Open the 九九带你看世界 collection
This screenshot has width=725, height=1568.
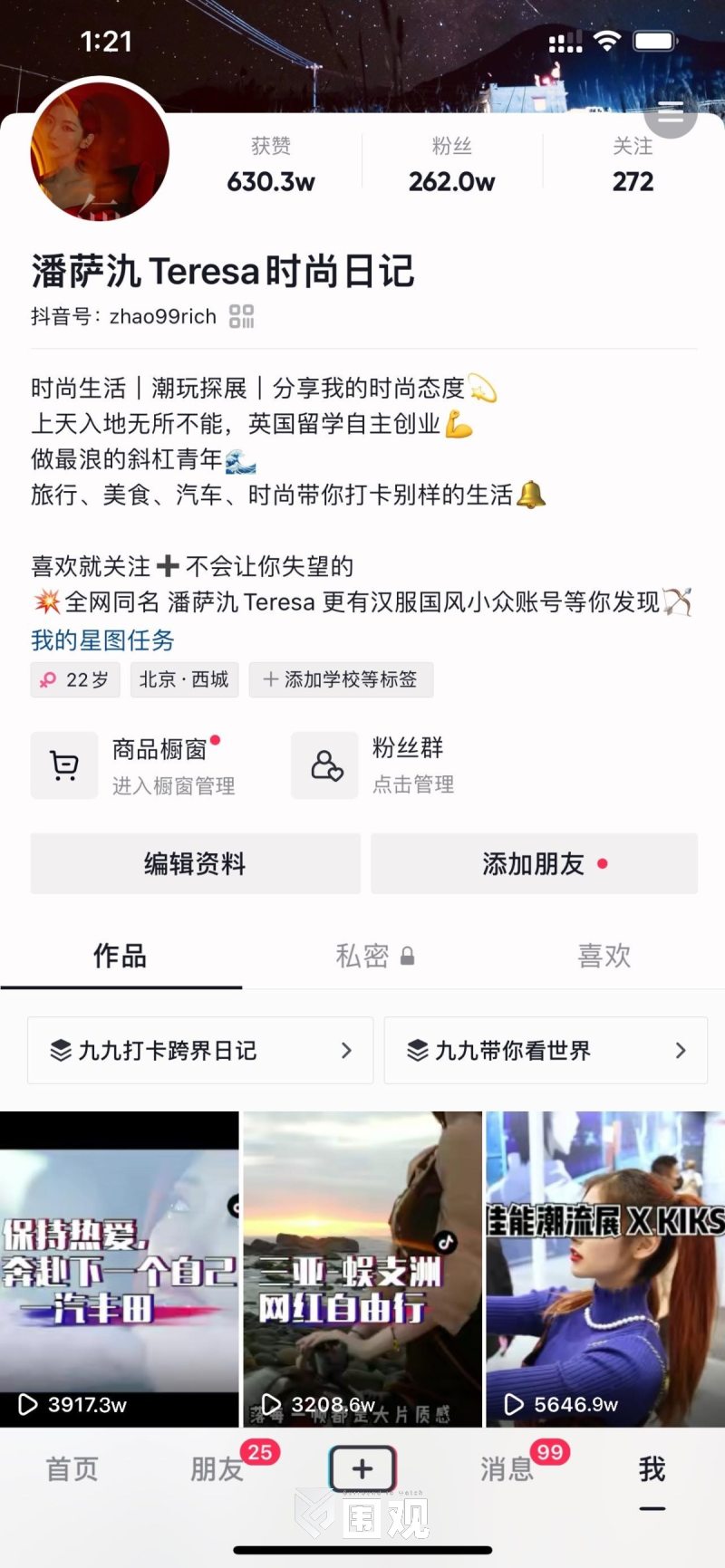pyautogui.click(x=546, y=1051)
